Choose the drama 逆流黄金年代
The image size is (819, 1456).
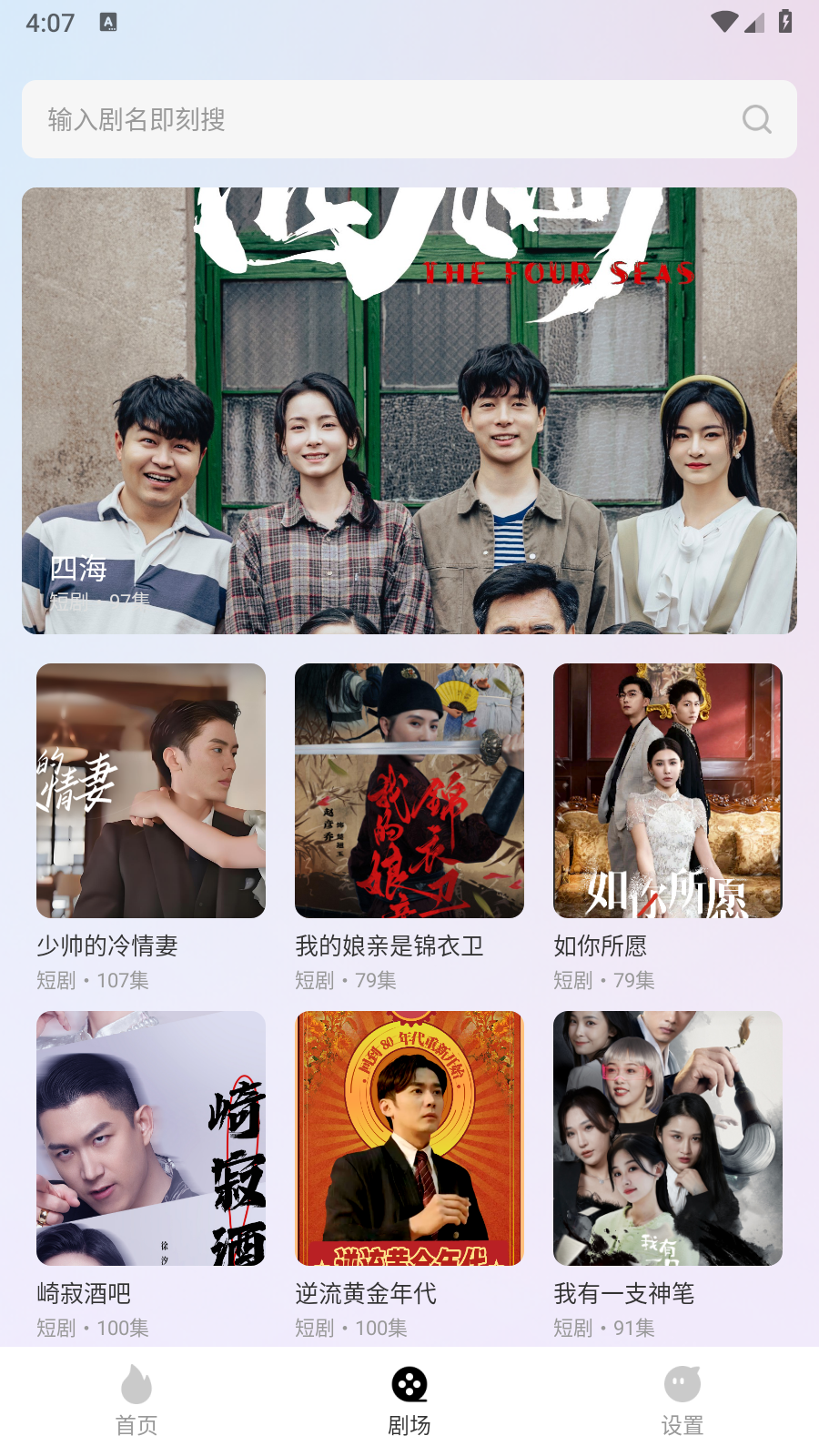coord(409,1138)
